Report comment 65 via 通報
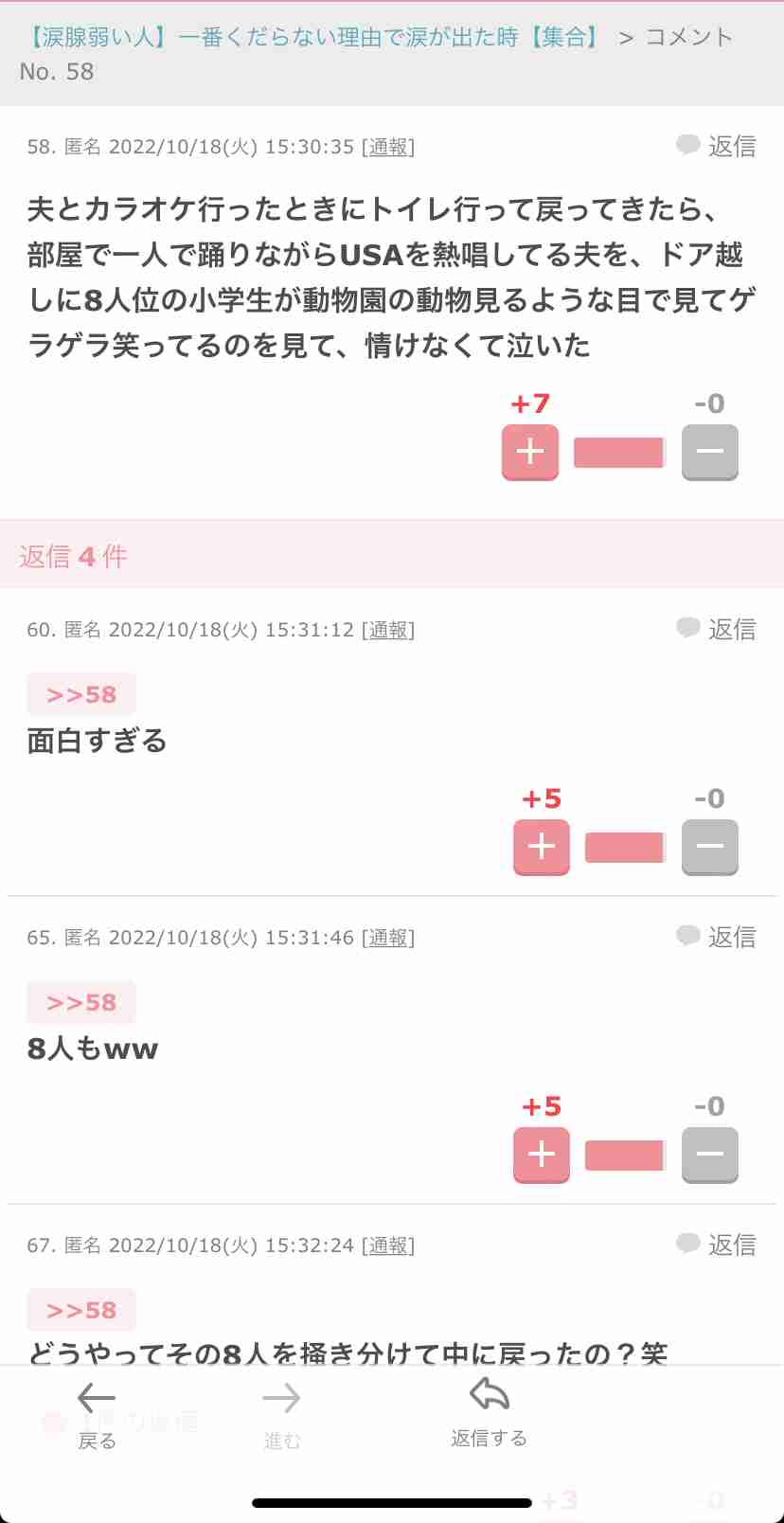 388,938
